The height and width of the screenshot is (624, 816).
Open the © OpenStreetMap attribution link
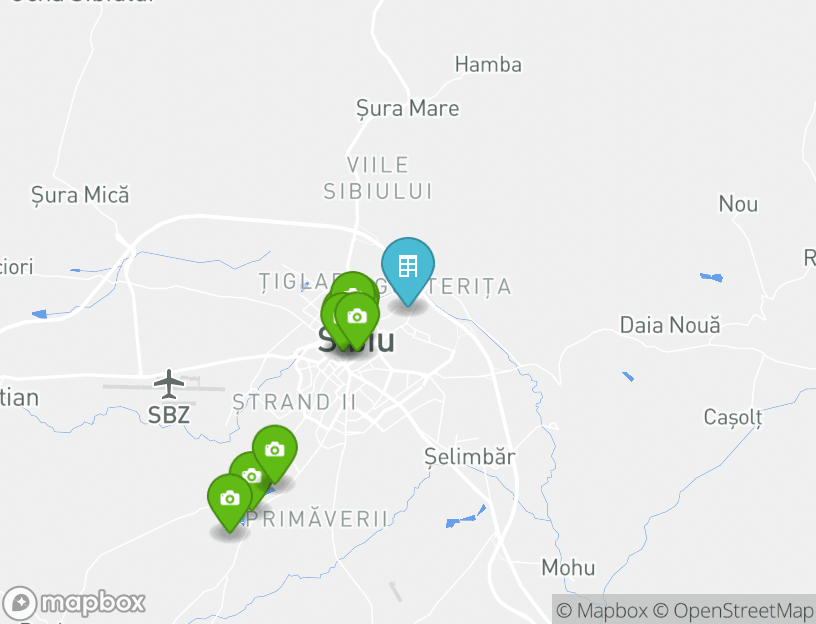point(733,610)
